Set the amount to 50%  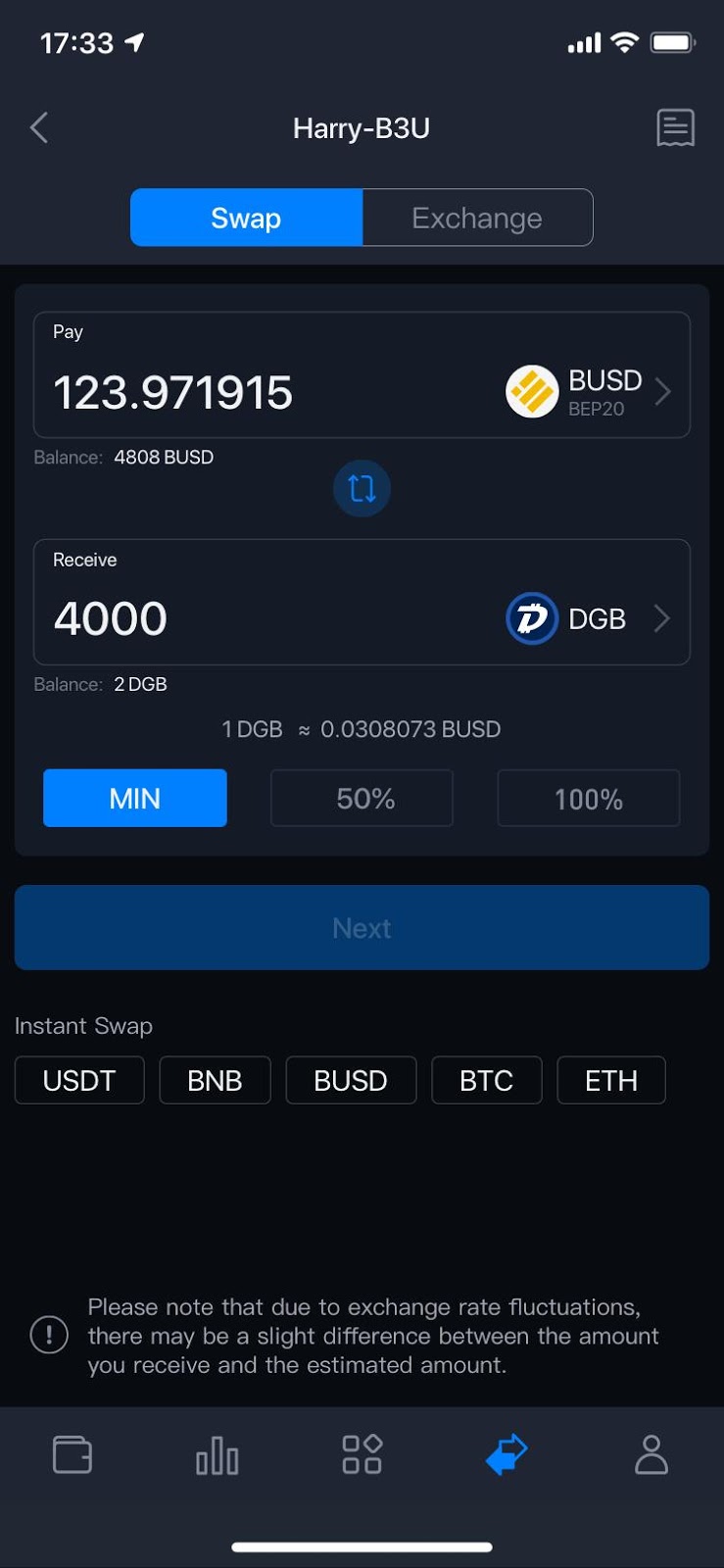(x=362, y=799)
